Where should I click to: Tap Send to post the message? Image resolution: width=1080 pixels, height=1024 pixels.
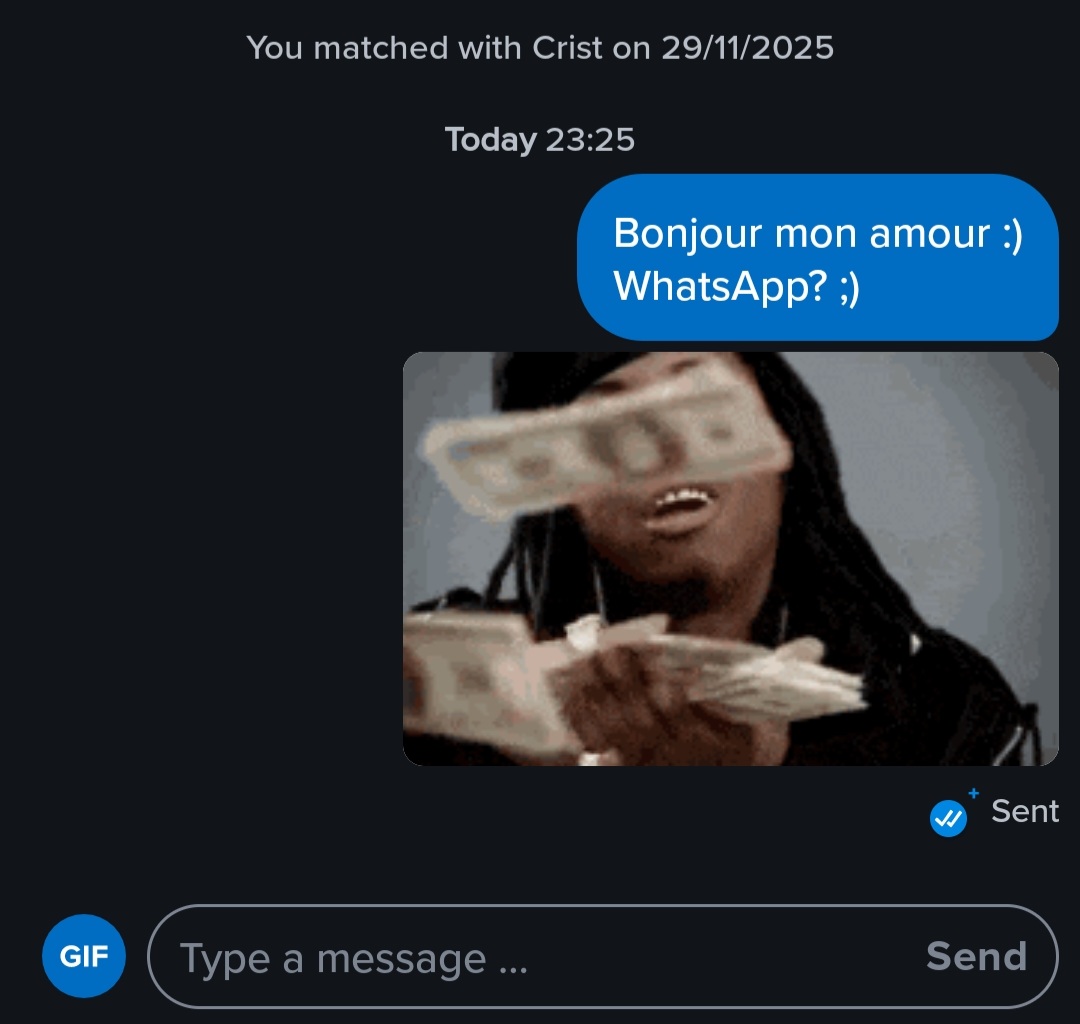(976, 957)
